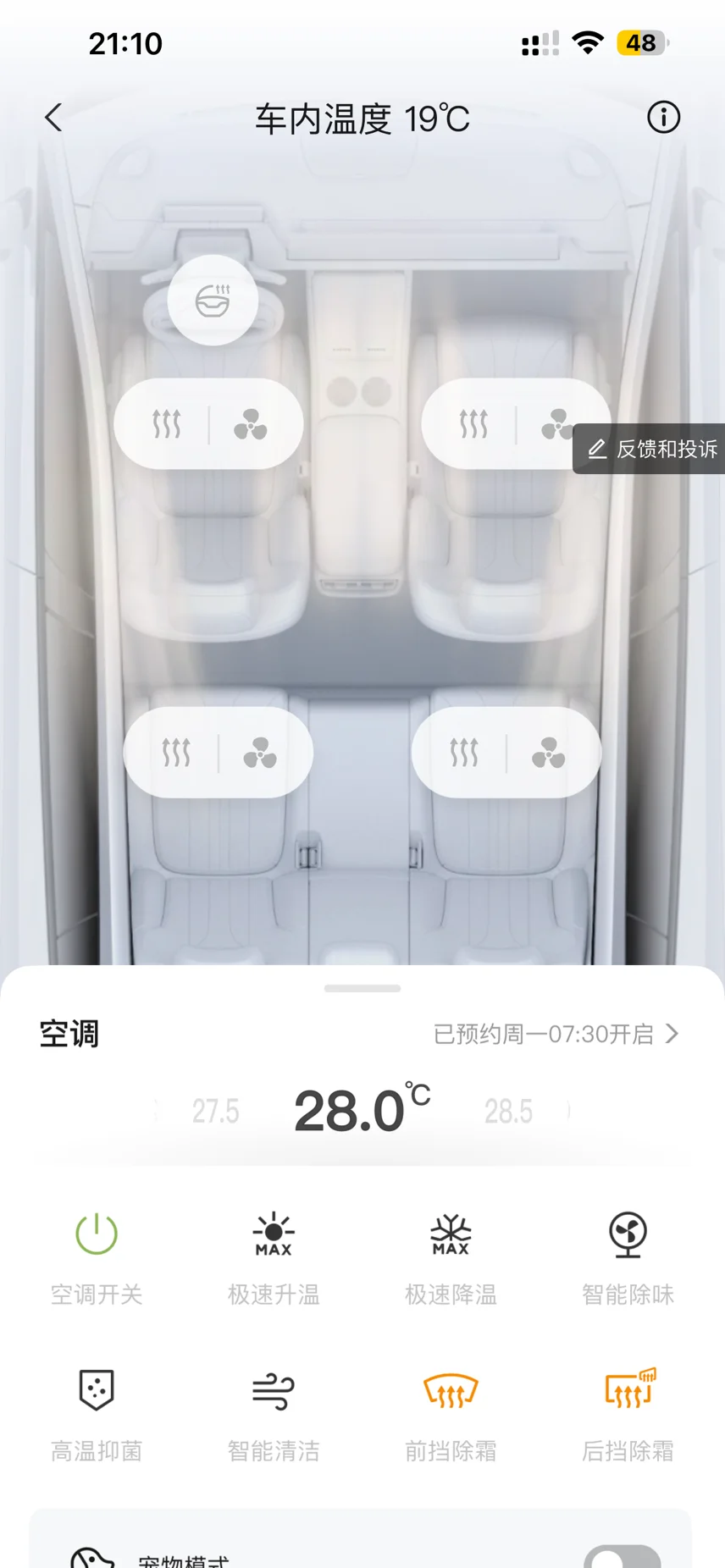Open the 已预约周一07:30开启 schedule
The height and width of the screenshot is (1568, 725).
pos(556,1034)
